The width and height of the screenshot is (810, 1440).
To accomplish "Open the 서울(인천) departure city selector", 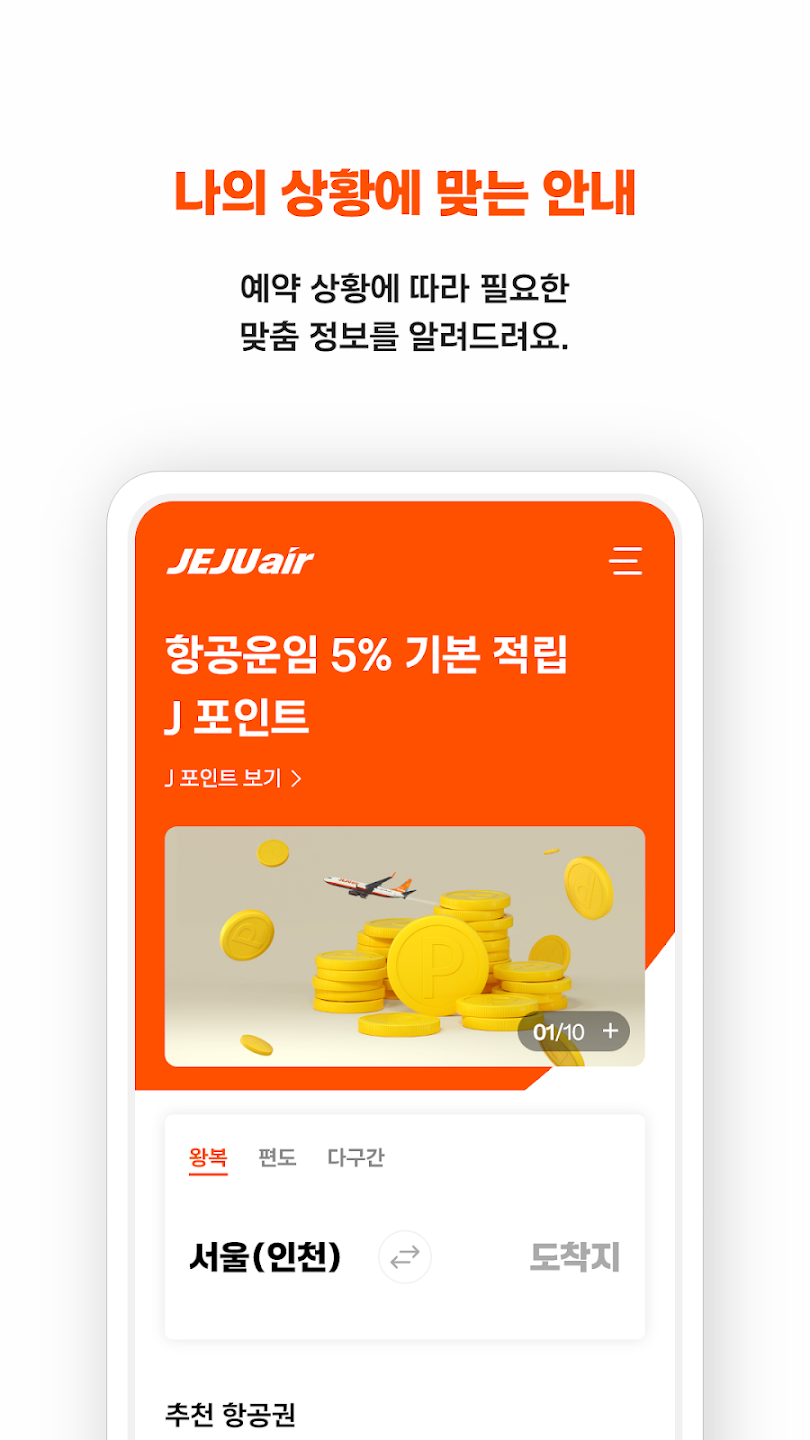I will coord(265,1258).
